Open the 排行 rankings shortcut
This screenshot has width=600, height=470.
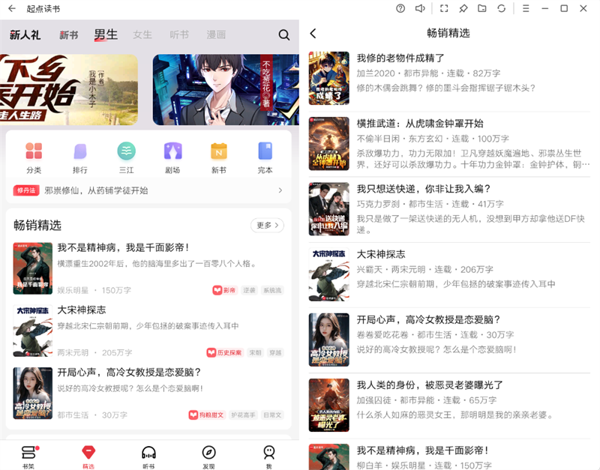[x=80, y=157]
